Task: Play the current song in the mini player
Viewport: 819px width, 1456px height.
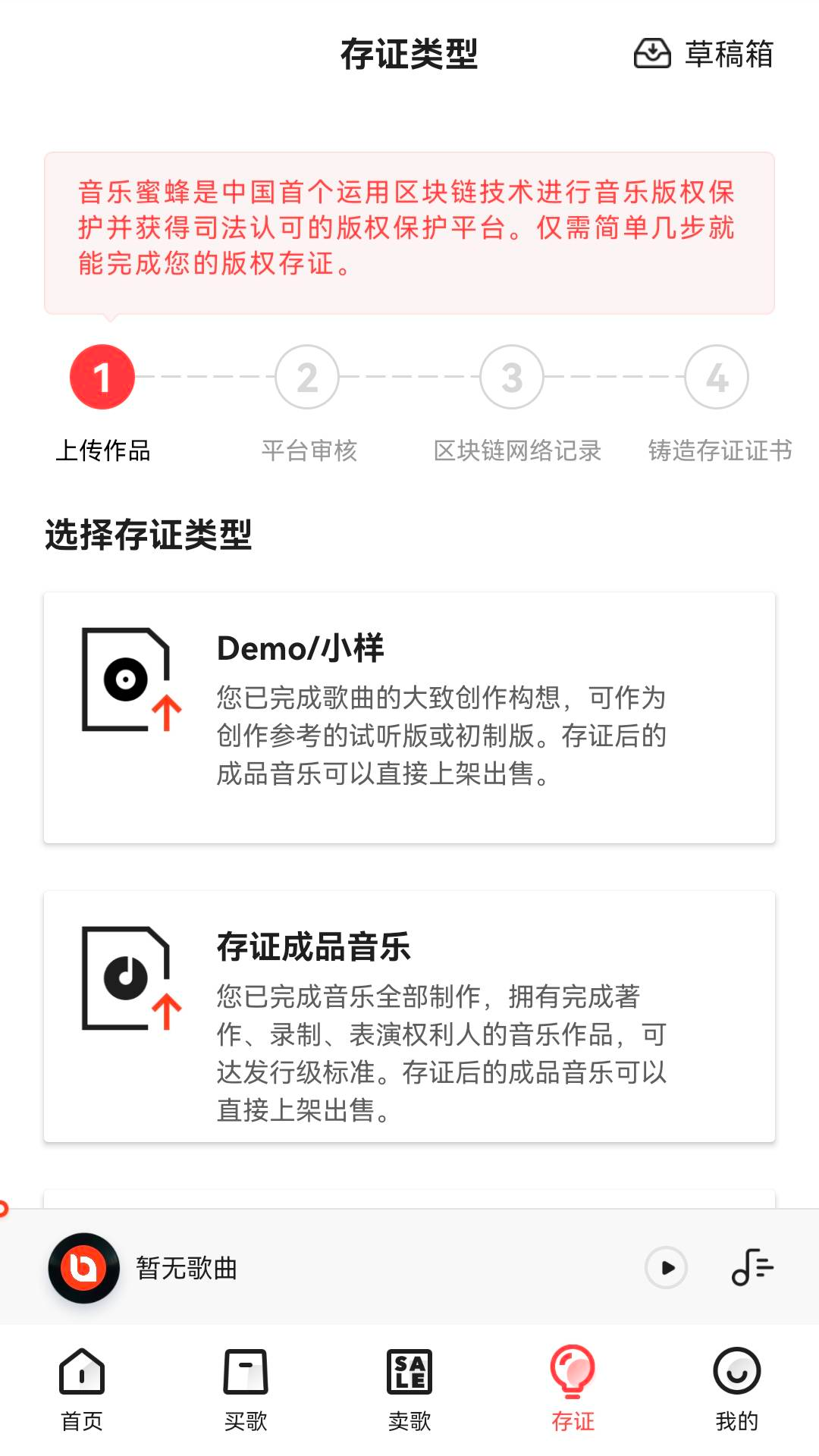Action: (x=666, y=1268)
